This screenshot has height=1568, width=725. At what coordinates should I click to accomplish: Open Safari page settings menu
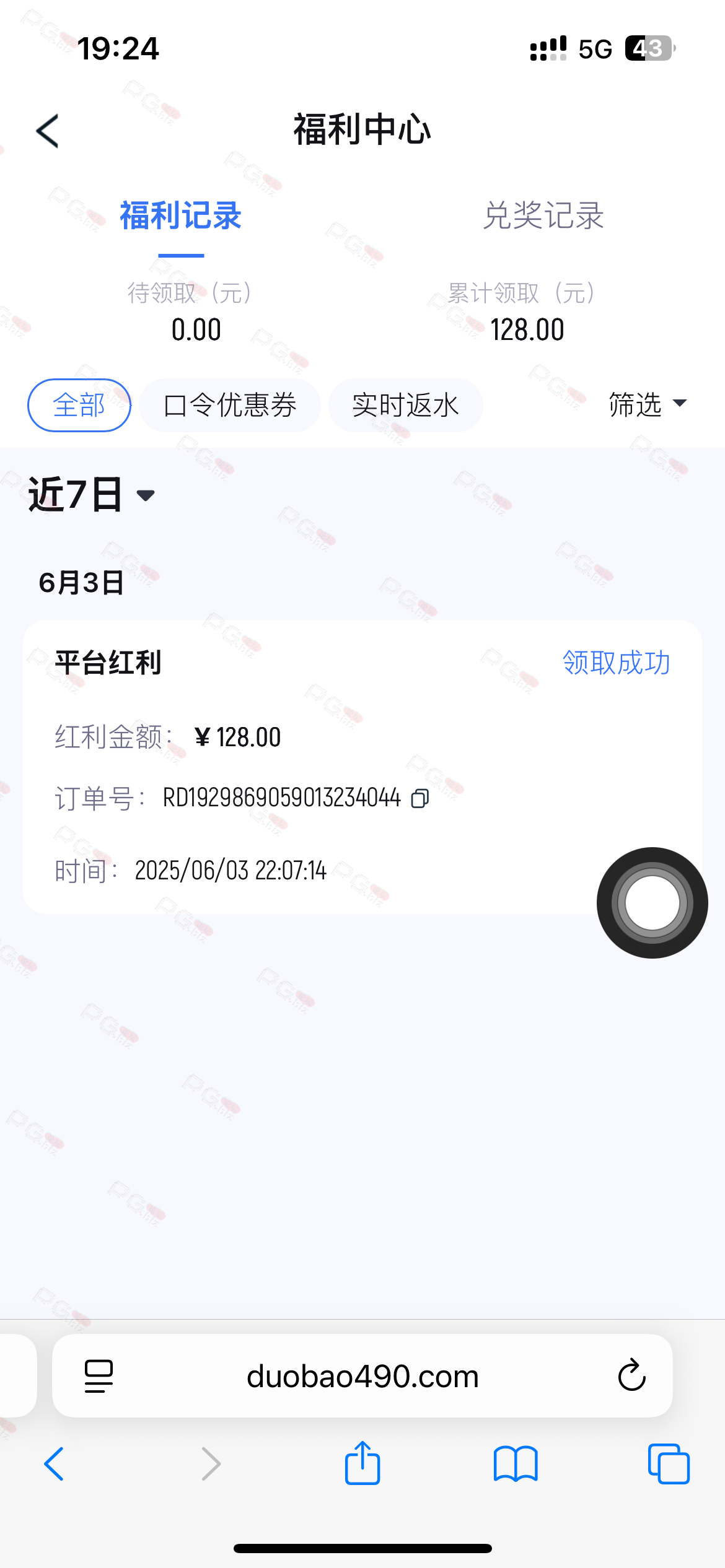click(99, 1376)
